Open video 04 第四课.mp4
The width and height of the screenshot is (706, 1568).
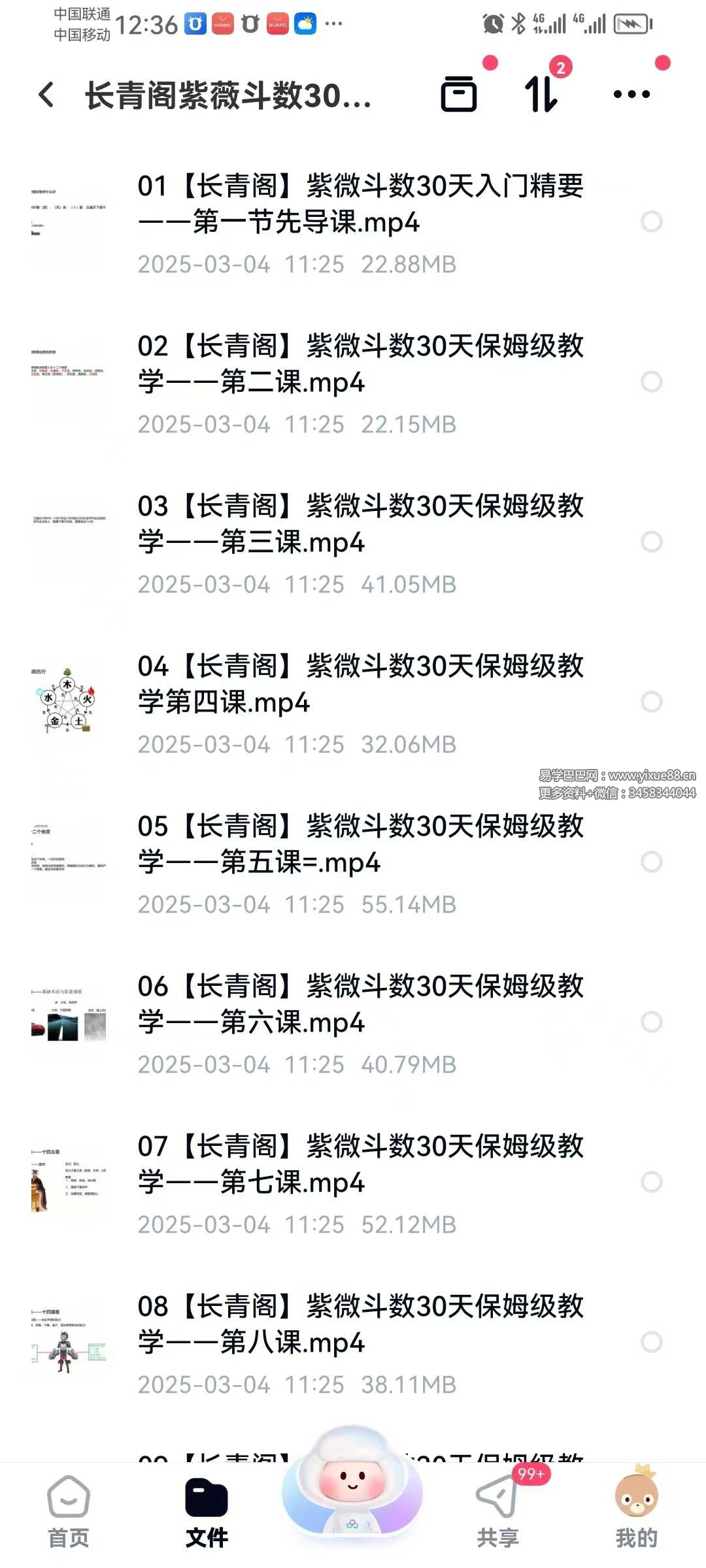point(360,684)
